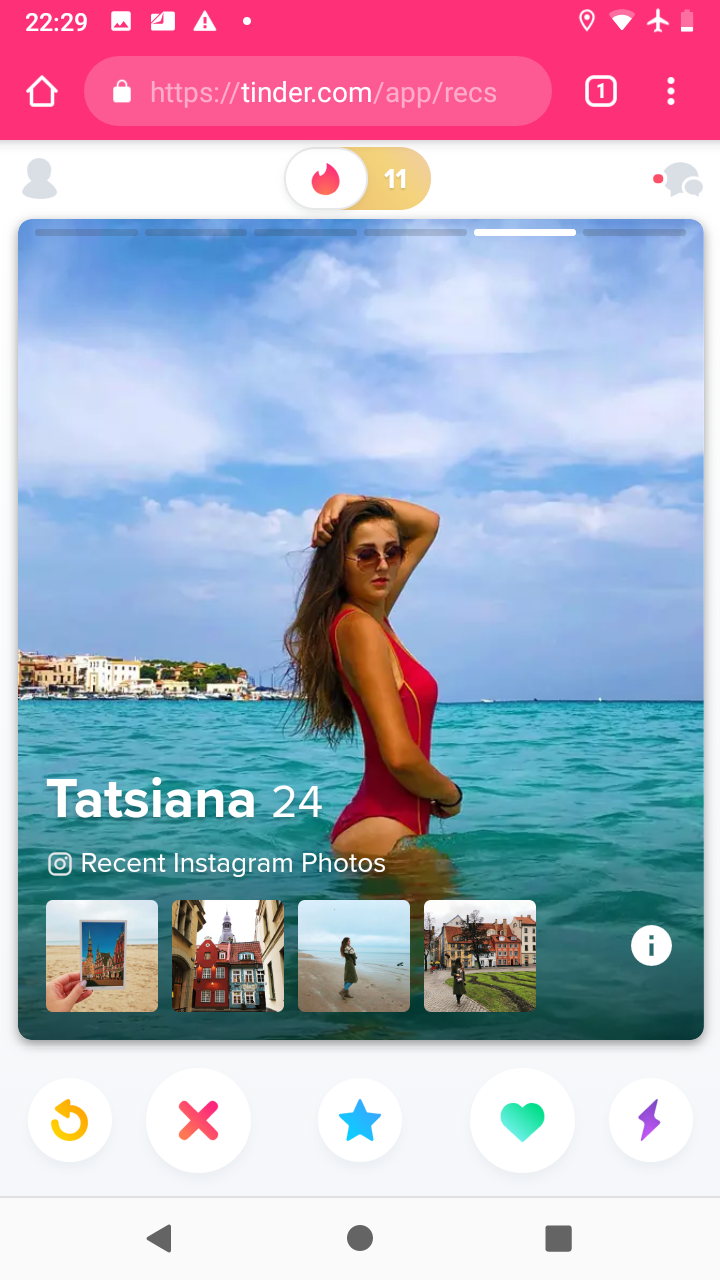Go back with the system back button
The width and height of the screenshot is (720, 1280).
tap(159, 1238)
